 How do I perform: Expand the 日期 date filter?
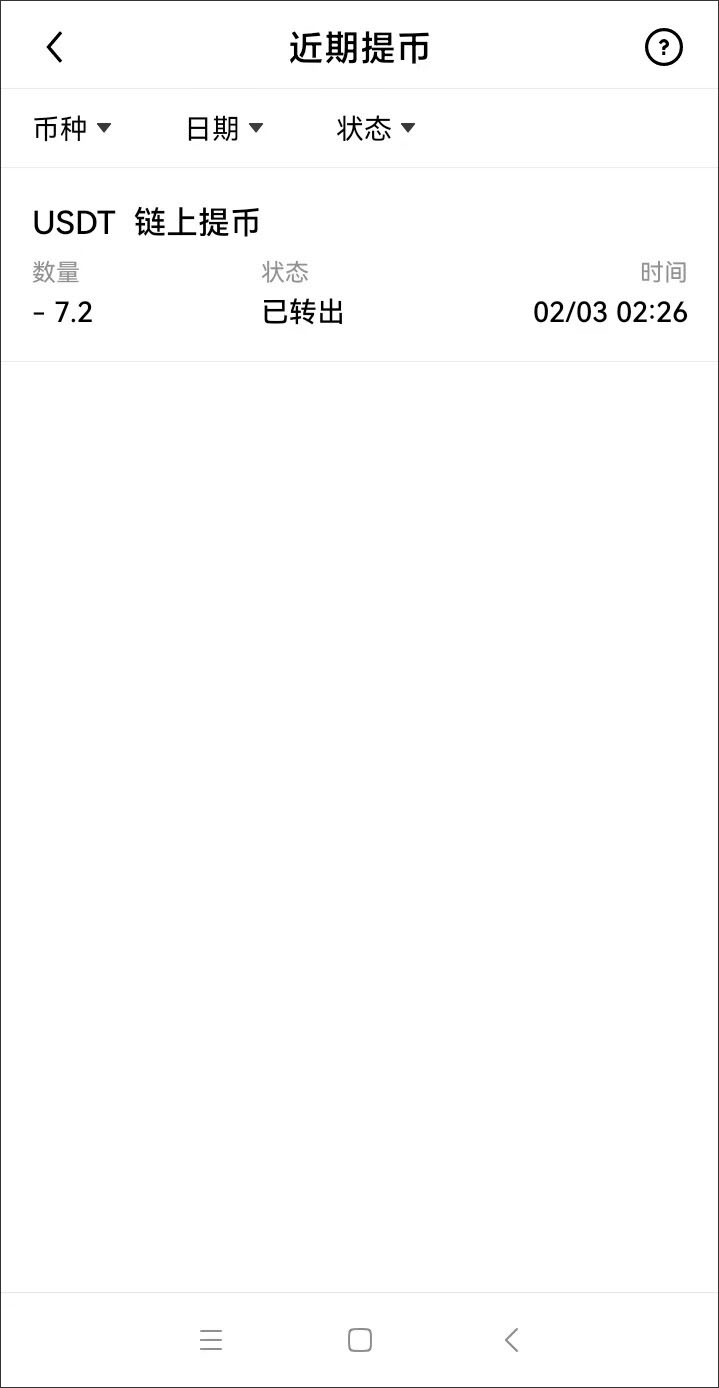(x=224, y=128)
